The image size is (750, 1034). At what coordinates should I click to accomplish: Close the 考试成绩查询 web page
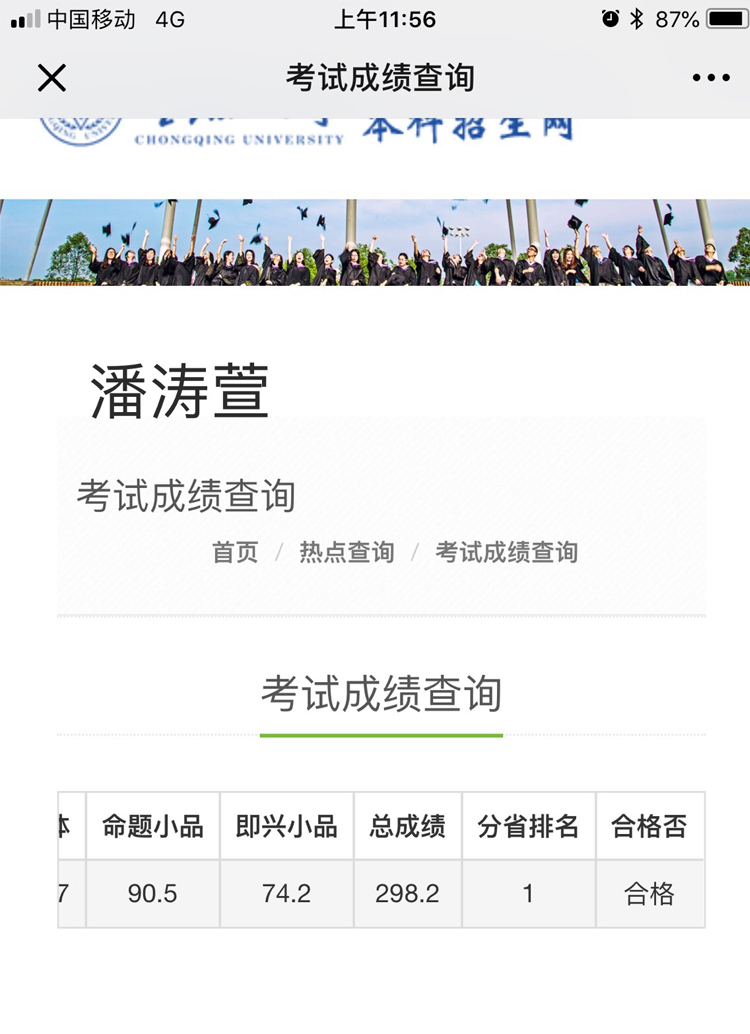(x=52, y=78)
